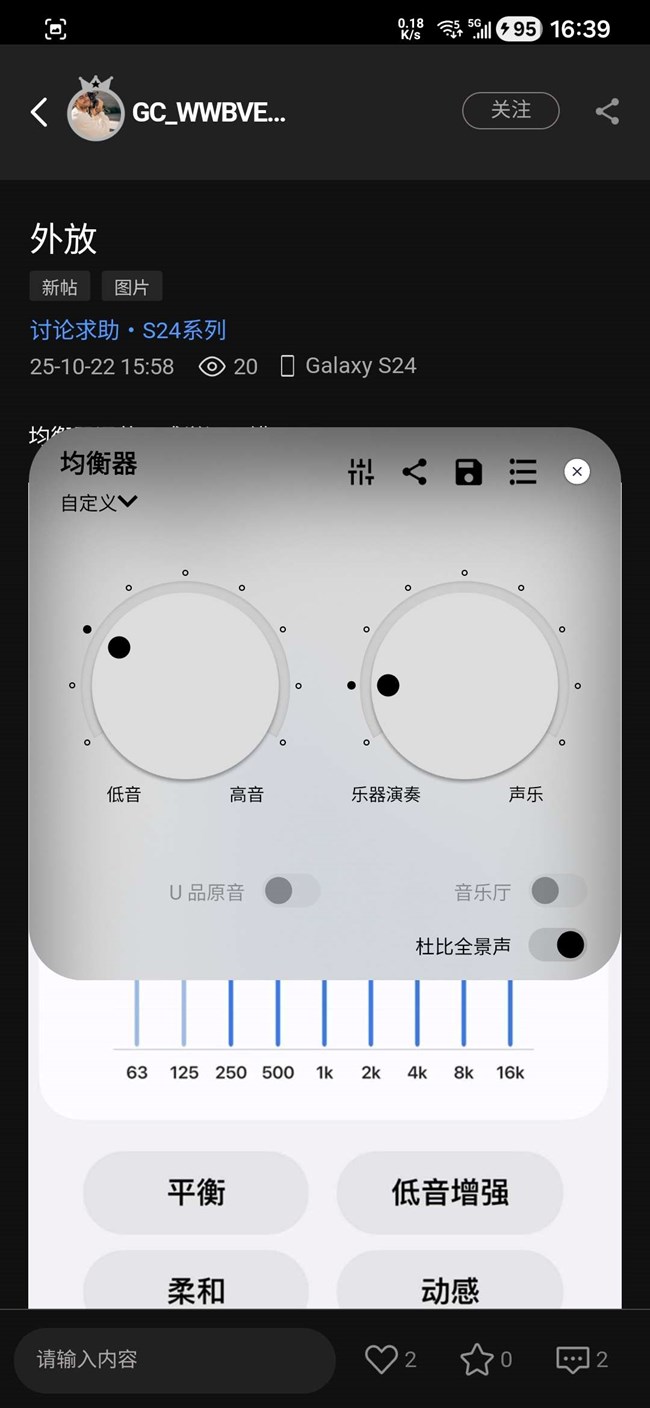Open the 讨论求助·S24系列 board link

[128, 330]
